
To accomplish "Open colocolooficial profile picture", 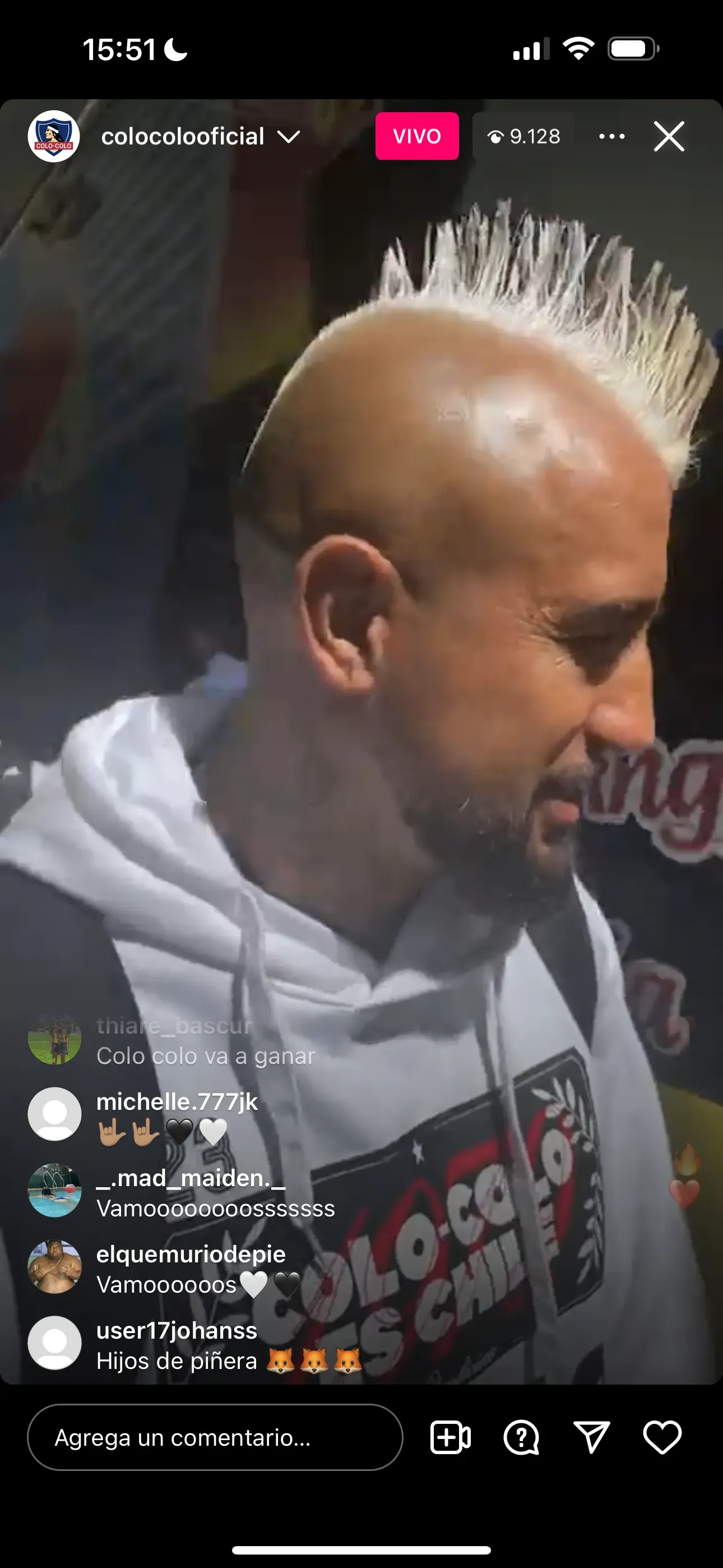I will tap(54, 136).
